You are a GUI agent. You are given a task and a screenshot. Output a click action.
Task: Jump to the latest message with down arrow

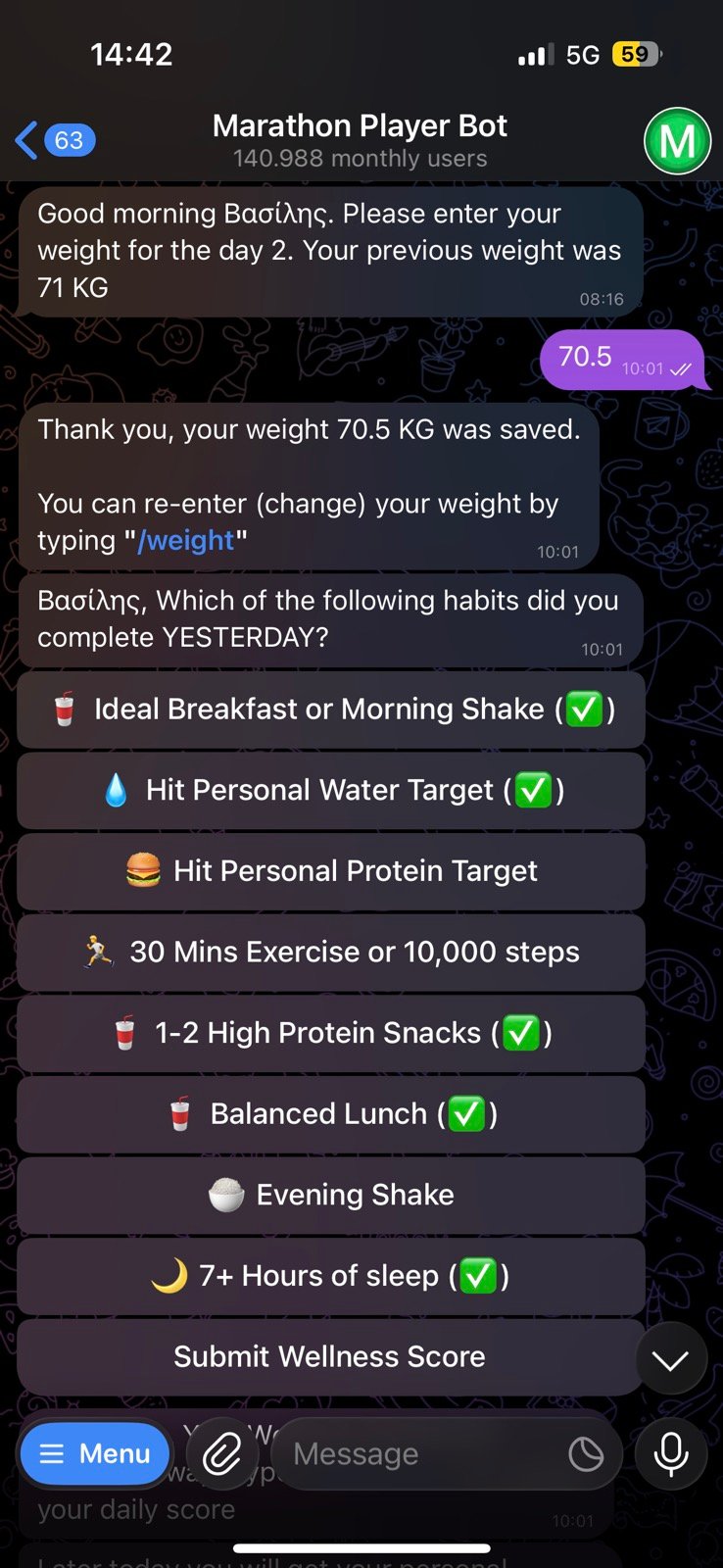point(671,1359)
